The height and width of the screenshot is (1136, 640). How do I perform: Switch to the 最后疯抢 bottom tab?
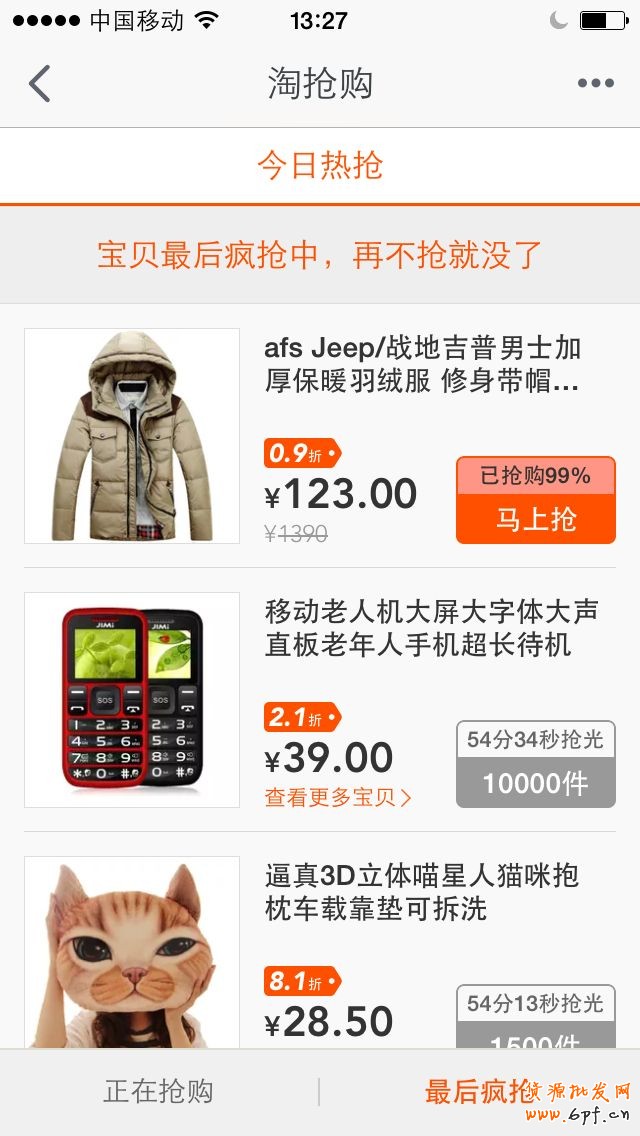pos(480,1091)
